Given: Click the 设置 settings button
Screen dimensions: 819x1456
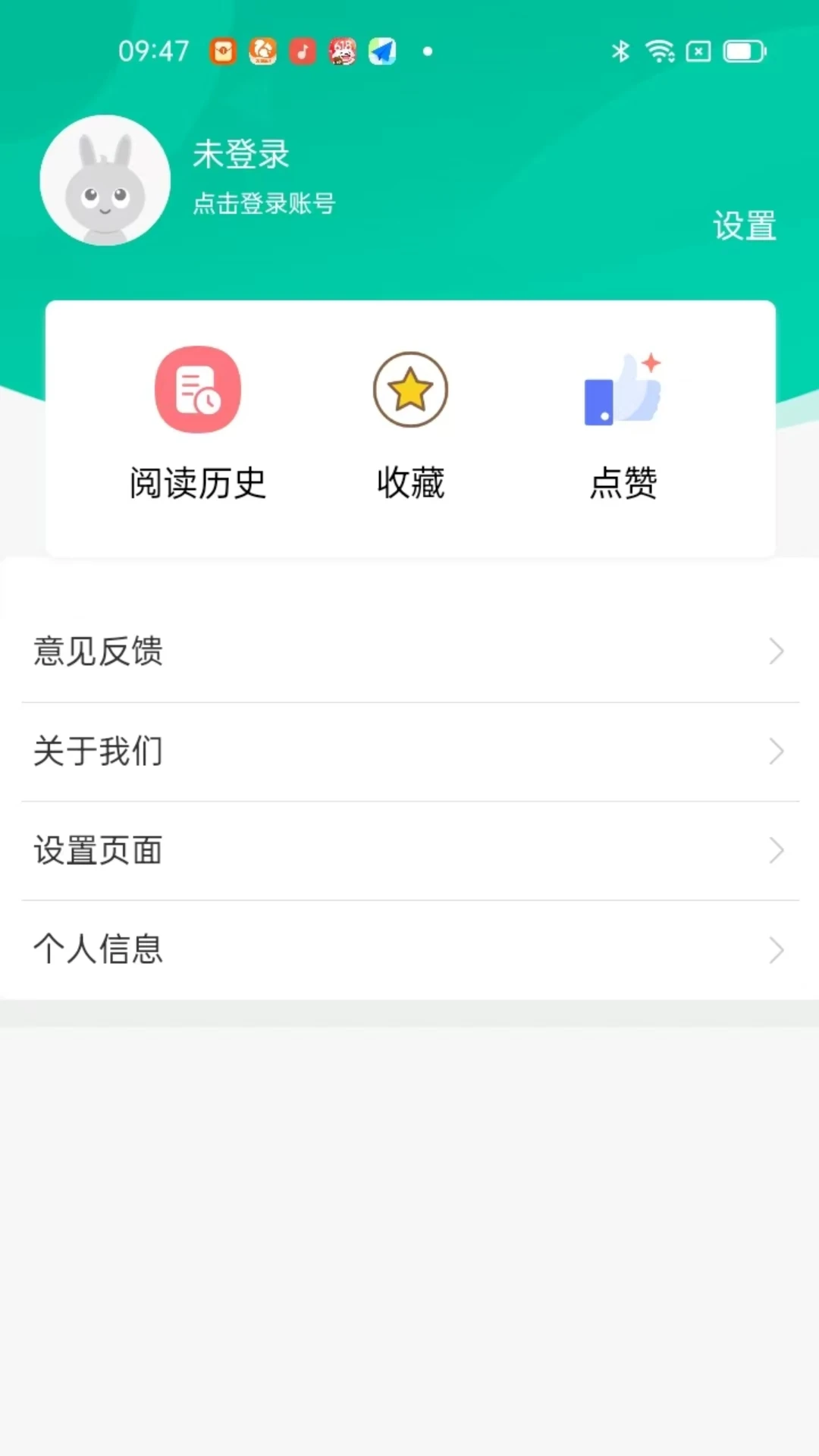Looking at the screenshot, I should [744, 225].
